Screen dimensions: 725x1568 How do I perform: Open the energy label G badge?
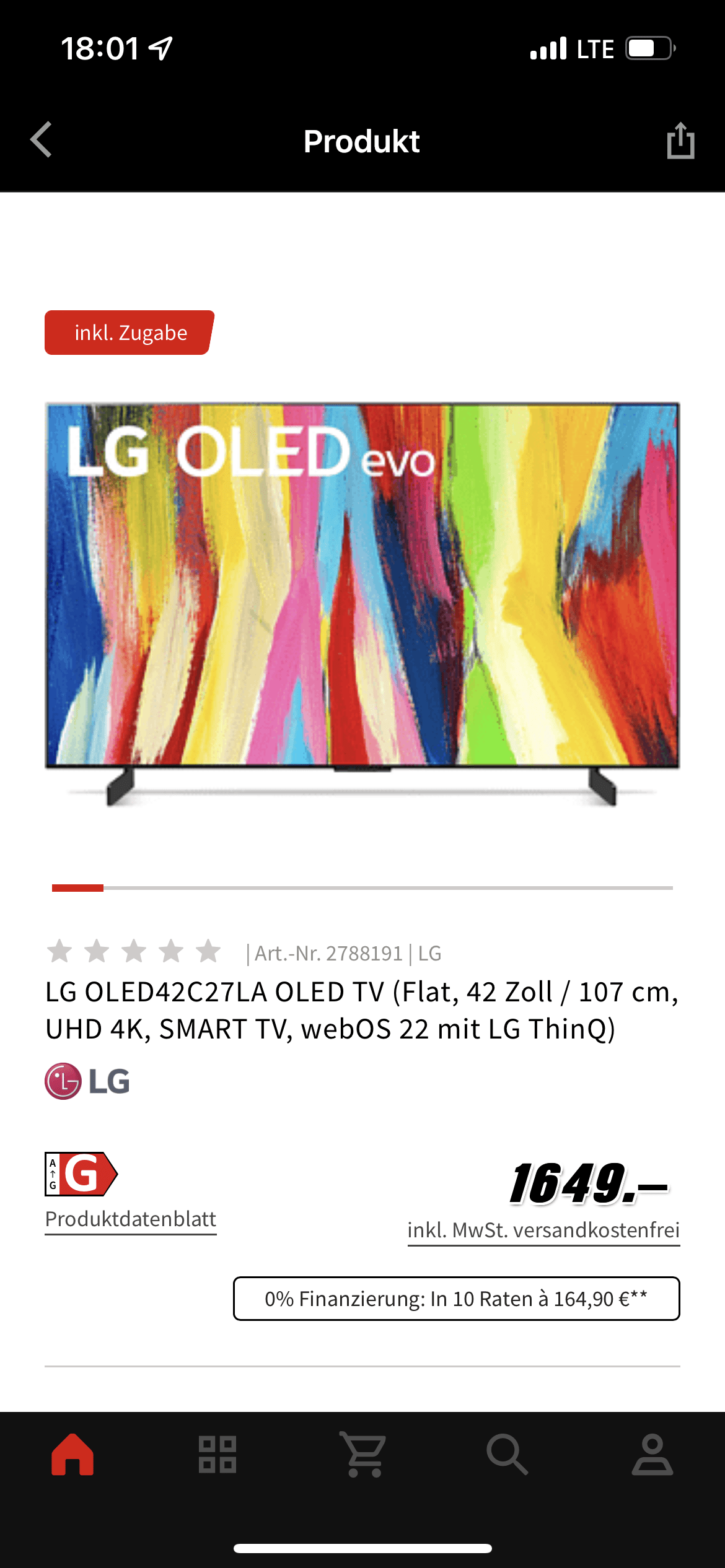pos(81,1174)
